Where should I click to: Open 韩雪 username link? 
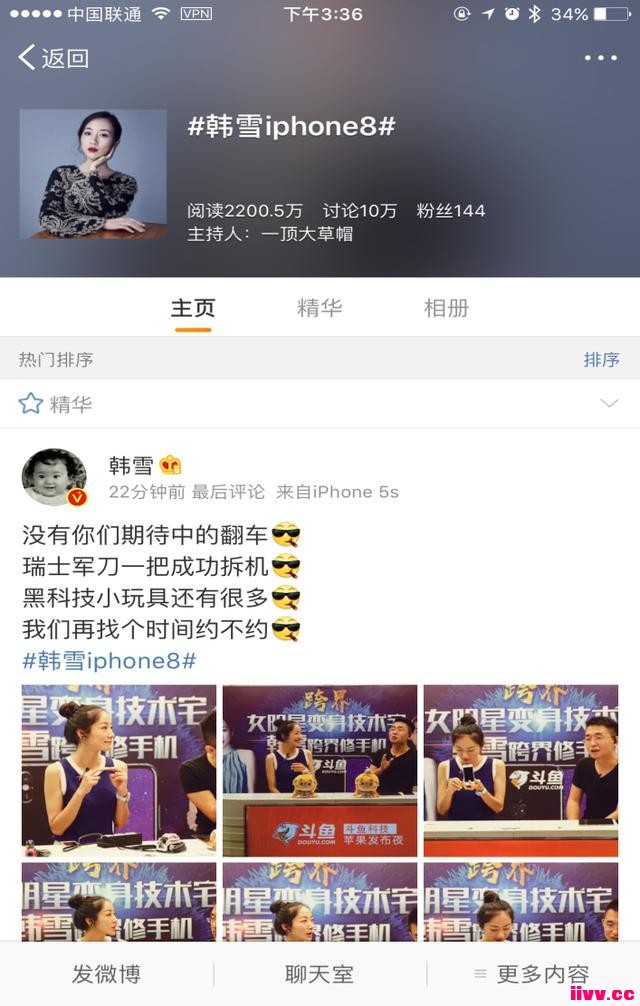pos(131,465)
